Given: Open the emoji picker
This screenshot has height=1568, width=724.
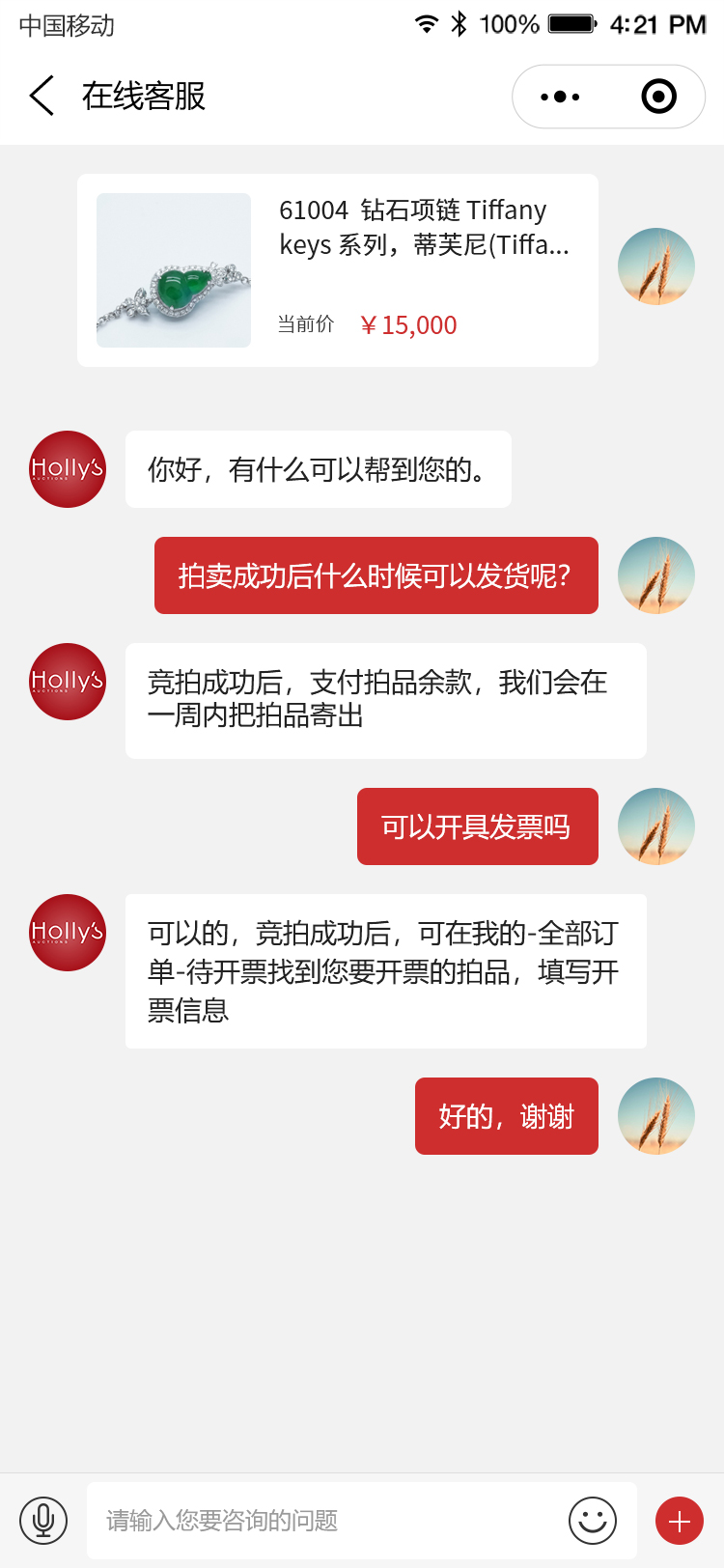Looking at the screenshot, I should click(593, 1521).
